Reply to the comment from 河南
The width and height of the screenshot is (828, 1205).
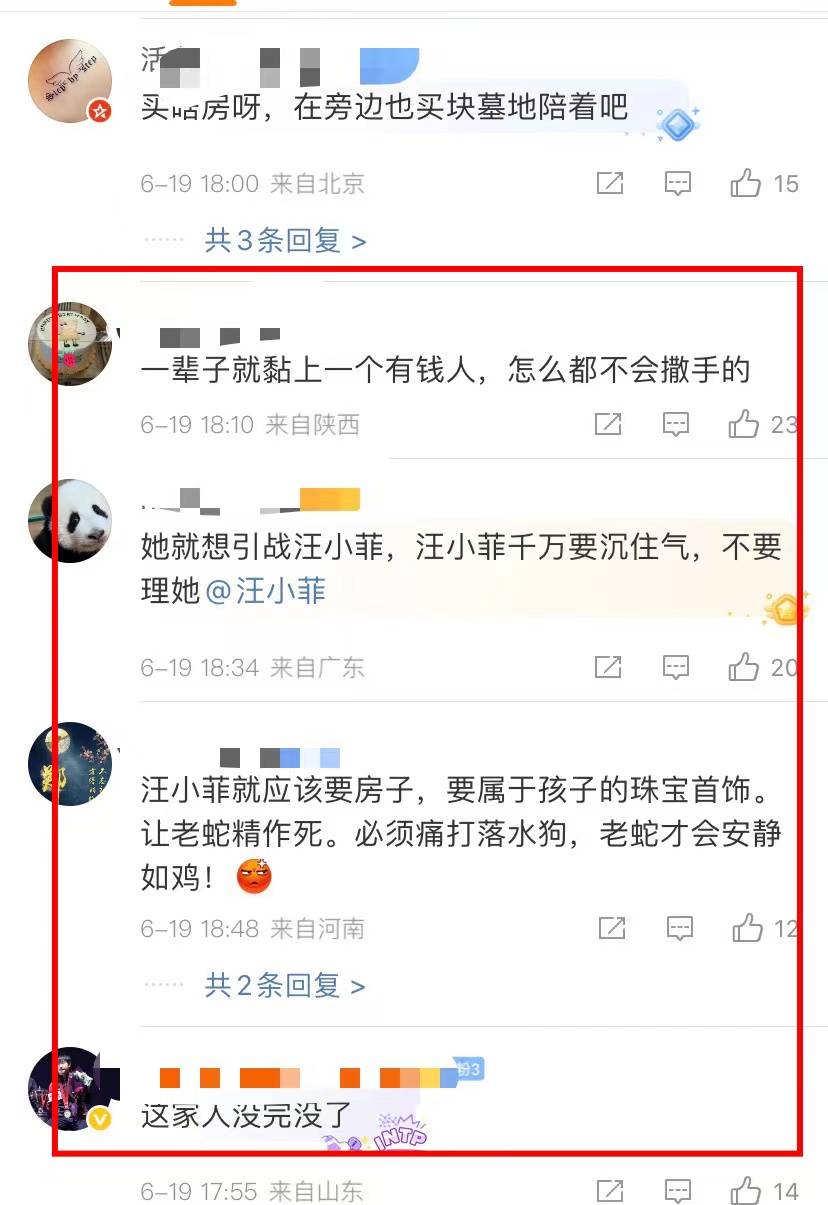pos(679,928)
